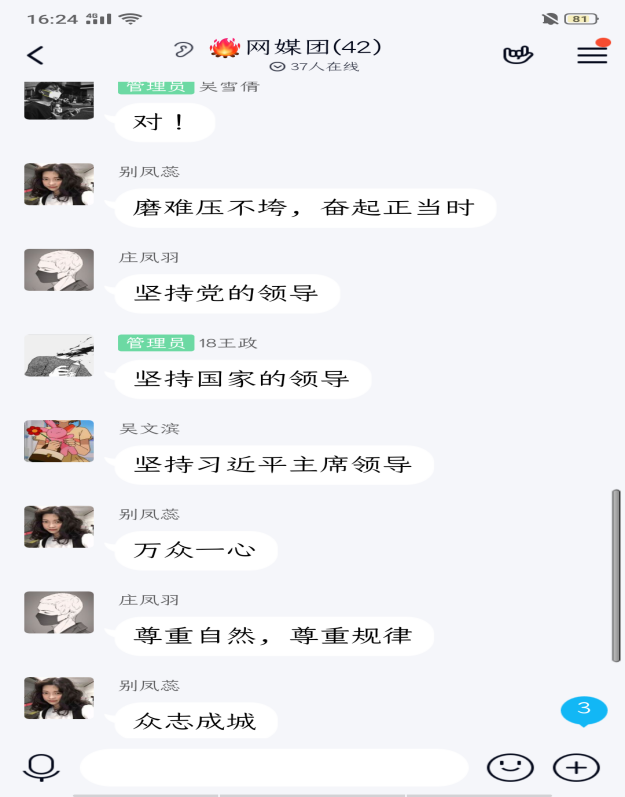Tap the hand gesture icon in header
Viewport: 625px width, 797px height.
pyautogui.click(x=518, y=55)
